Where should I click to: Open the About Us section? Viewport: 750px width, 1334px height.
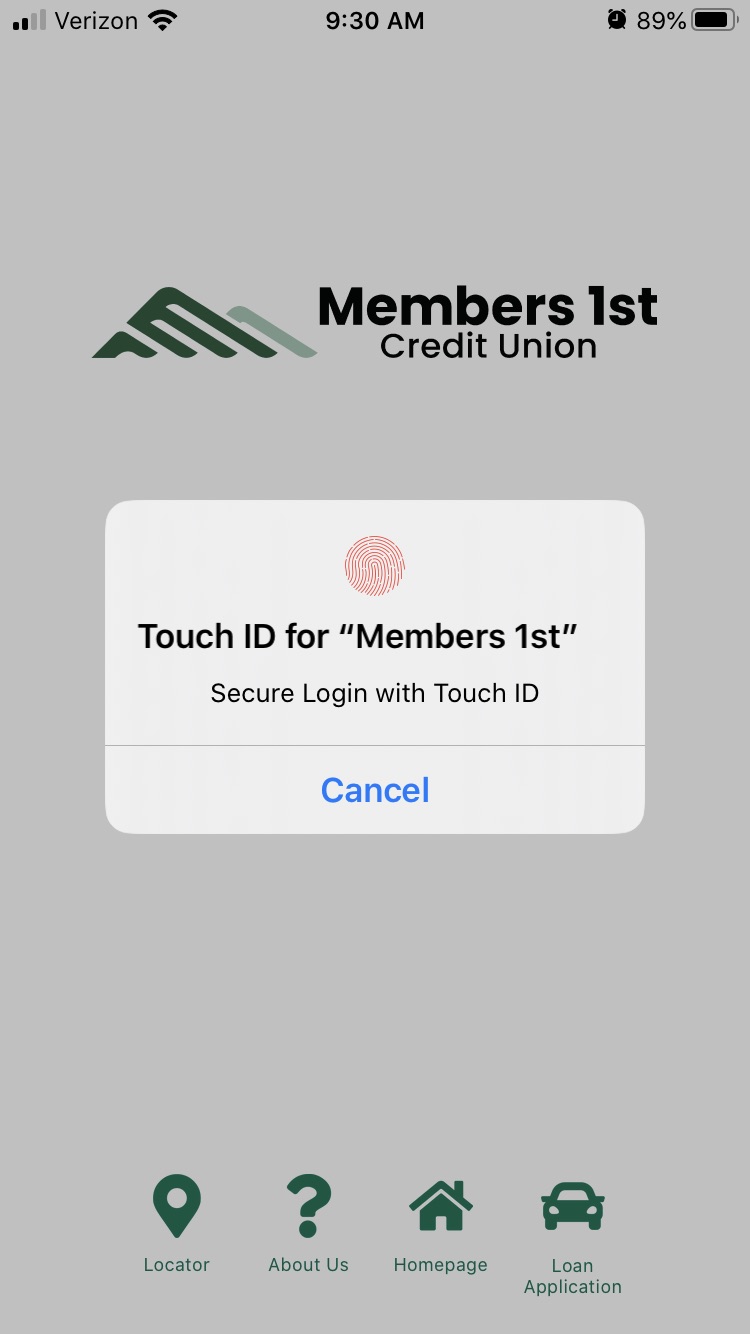tap(308, 1223)
